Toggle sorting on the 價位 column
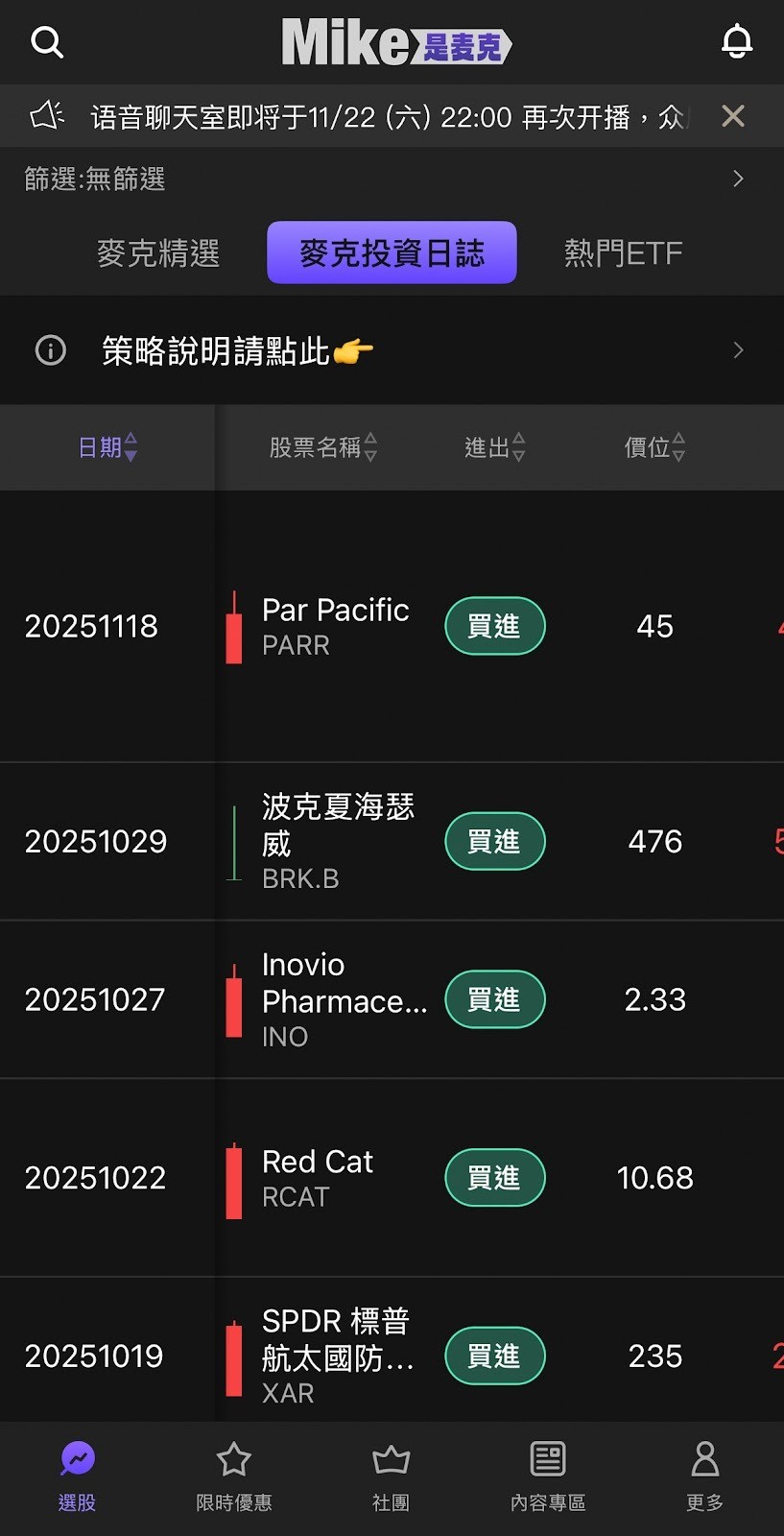Screen dimensions: 784x1536 click(x=655, y=447)
